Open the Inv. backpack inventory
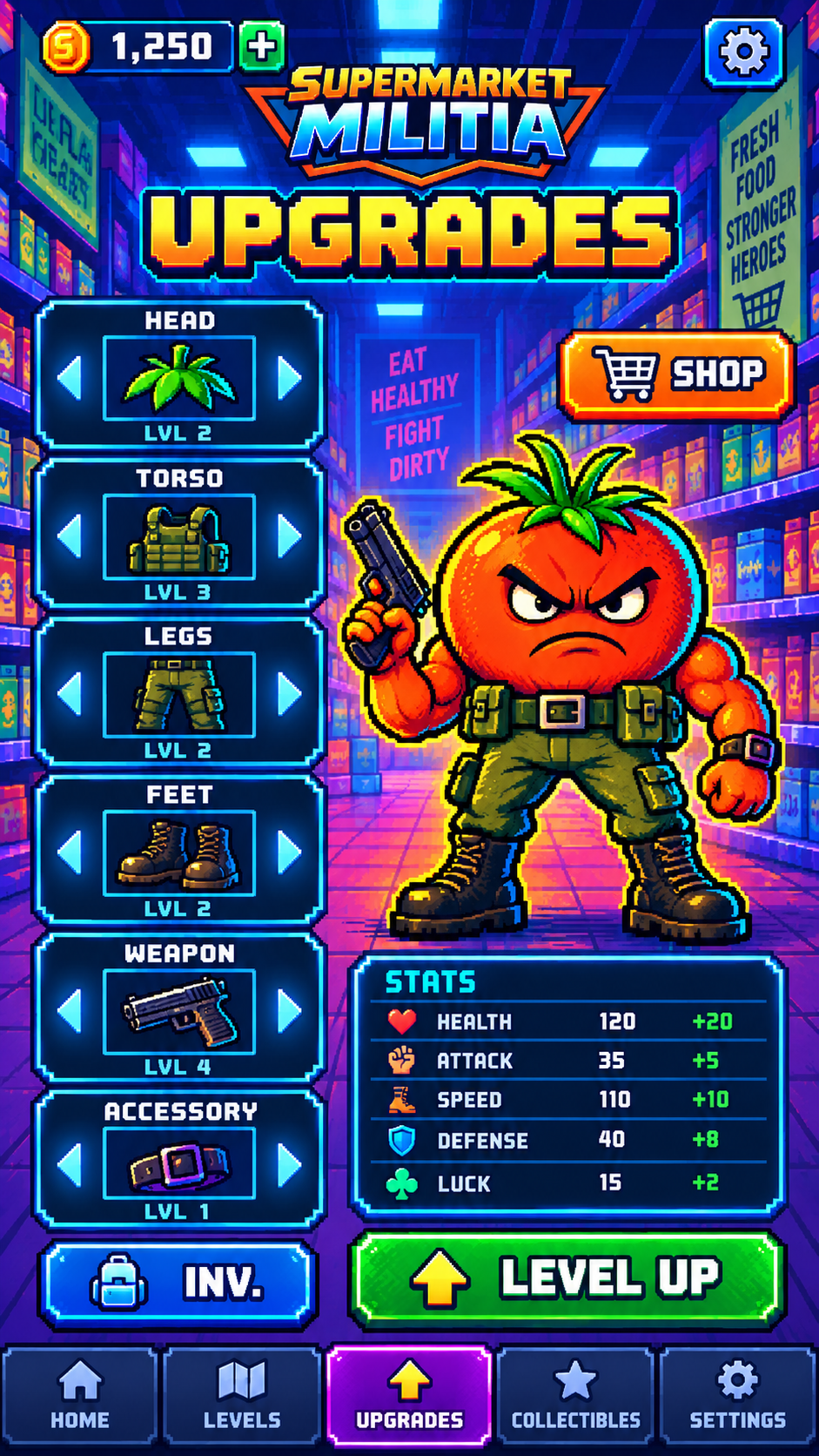Screen dimensions: 819x1456 point(178,1284)
